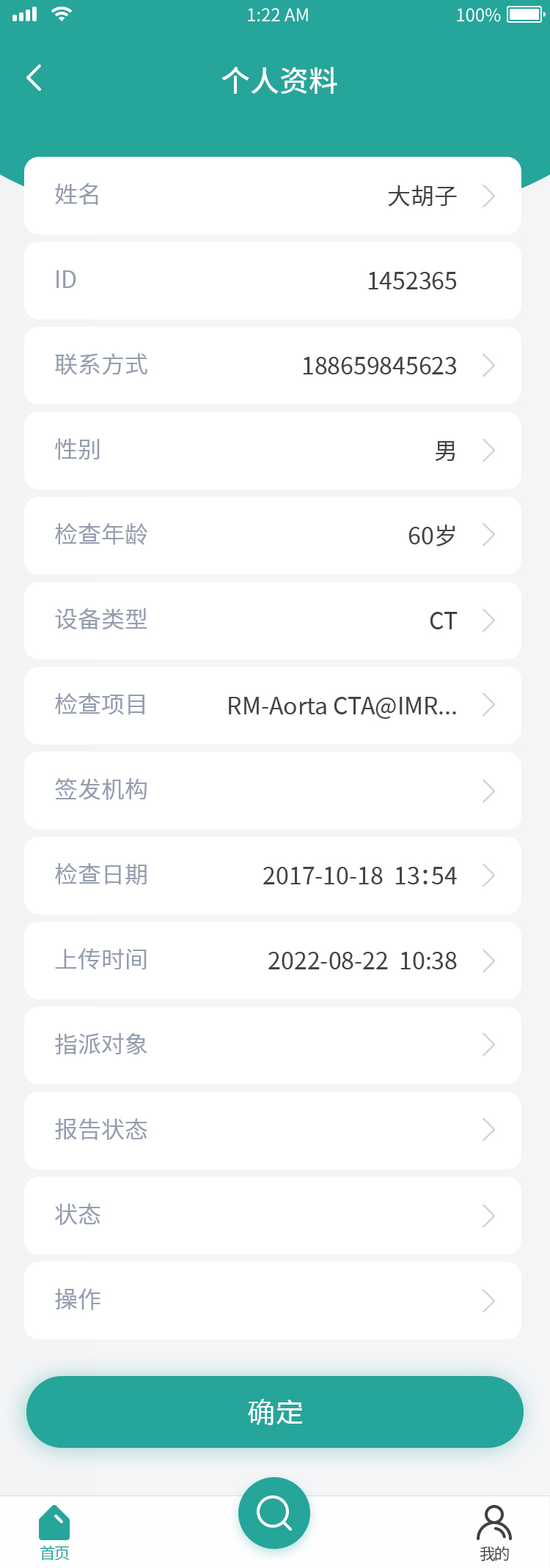Image resolution: width=550 pixels, height=1568 pixels.
Task: Edit the 联系方式 phone number row
Action: click(x=273, y=366)
